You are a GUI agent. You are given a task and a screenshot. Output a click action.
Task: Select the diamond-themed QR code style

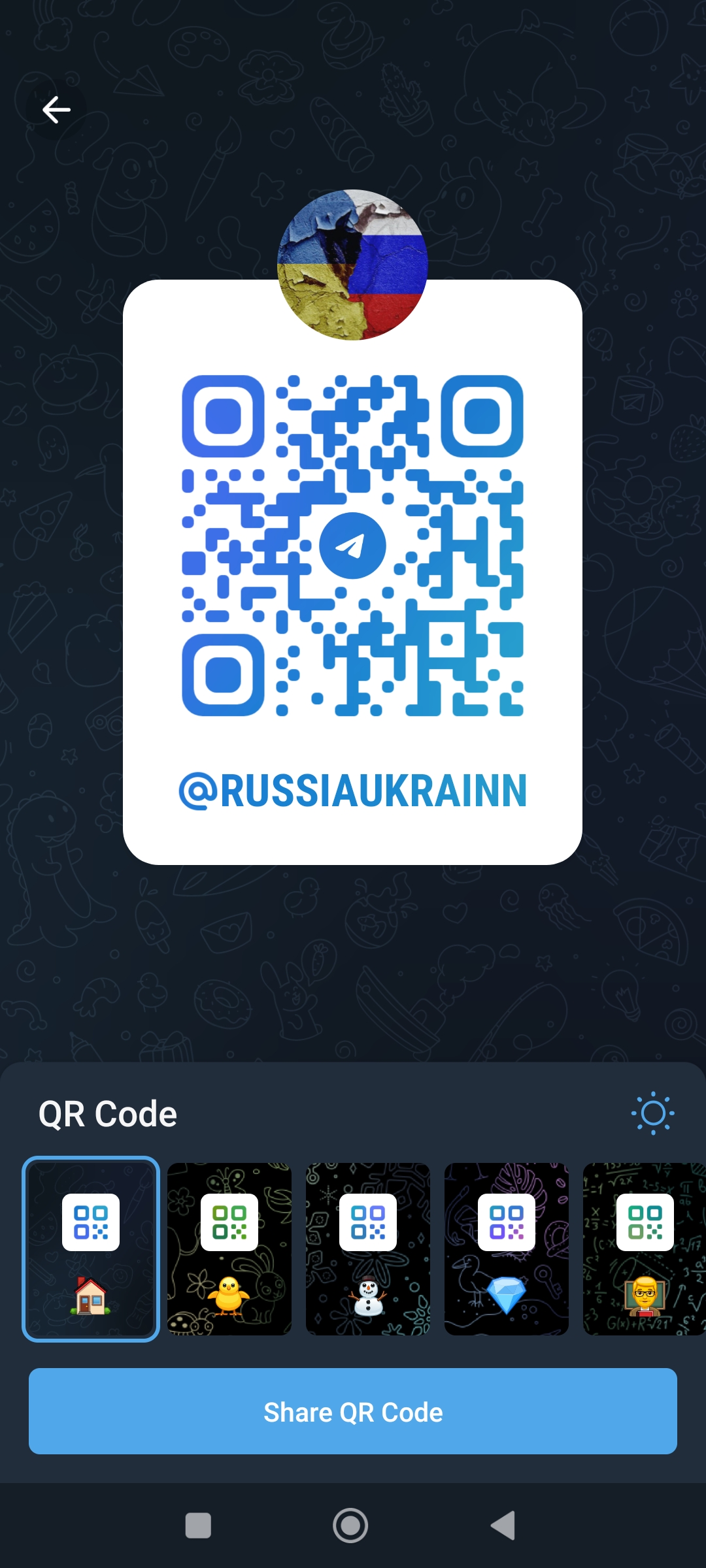click(x=507, y=1248)
